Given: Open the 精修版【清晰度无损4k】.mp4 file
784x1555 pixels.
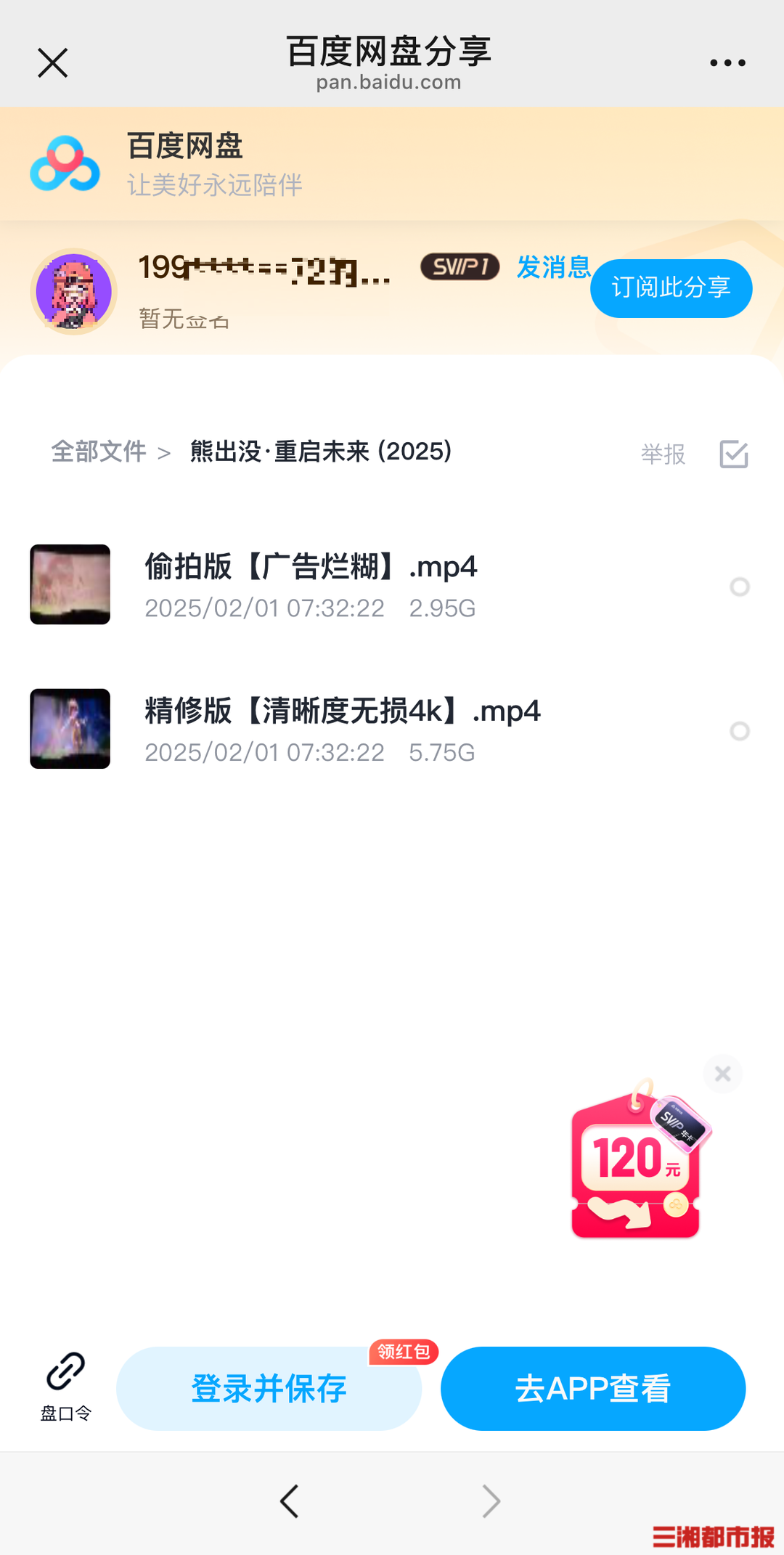Looking at the screenshot, I should click(343, 711).
